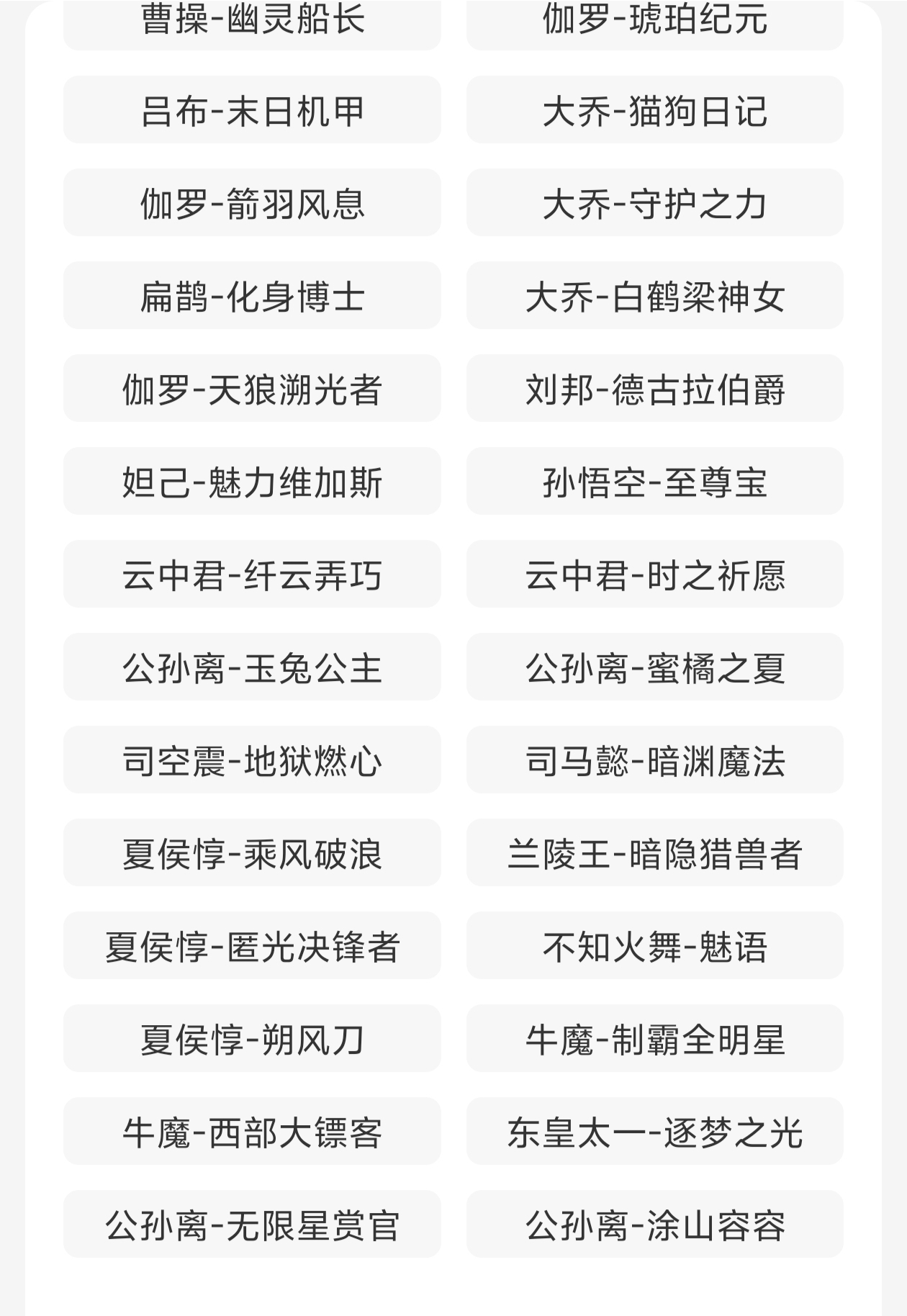This screenshot has width=907, height=1316.
Task: Choose the 孙悟空-至尊宝 chip
Action: (x=654, y=482)
